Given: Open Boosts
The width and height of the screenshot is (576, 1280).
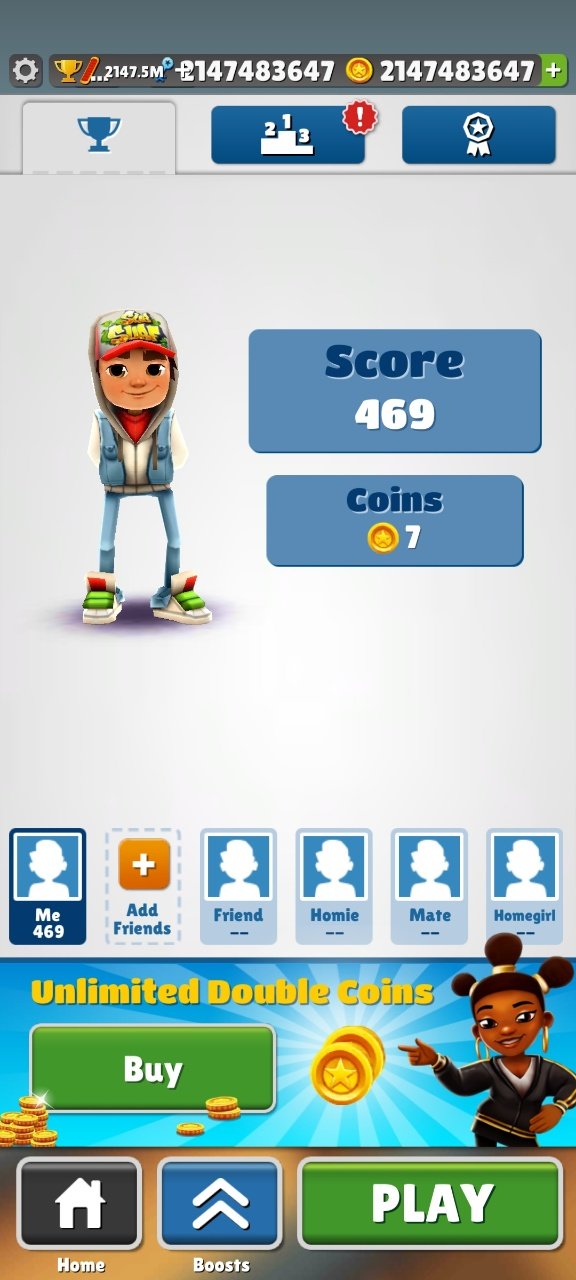Looking at the screenshot, I should coord(220,1204).
